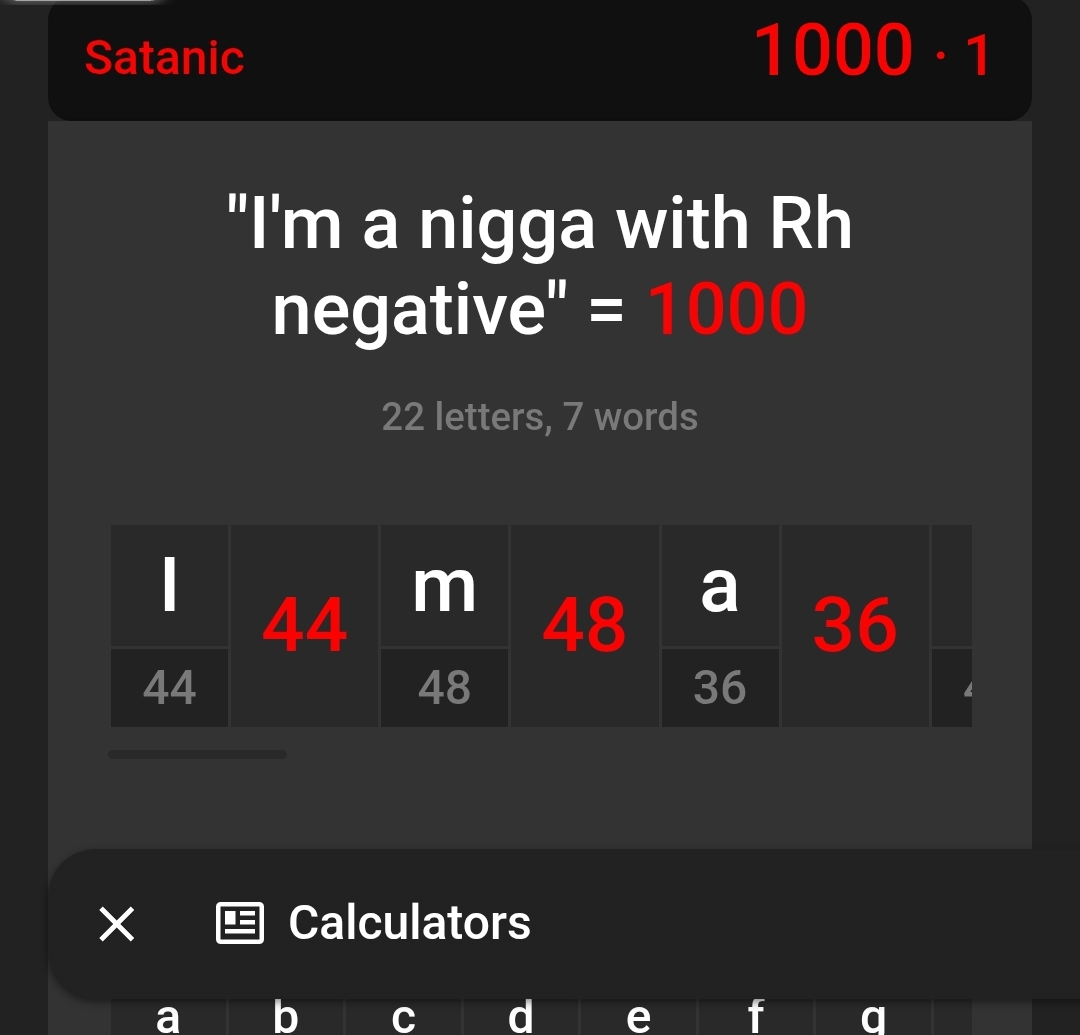Open the Calculators menu

click(373, 923)
